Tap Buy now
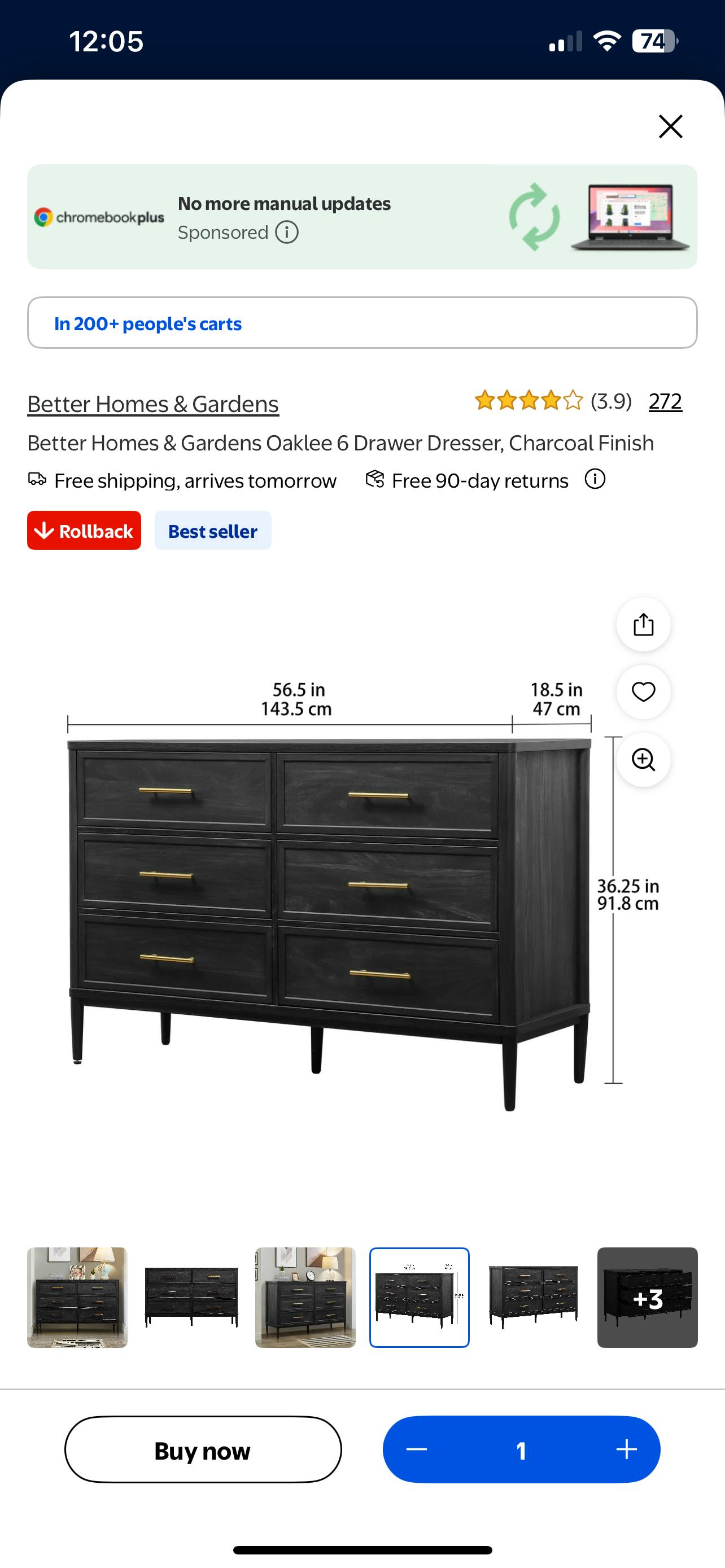 203,1449
